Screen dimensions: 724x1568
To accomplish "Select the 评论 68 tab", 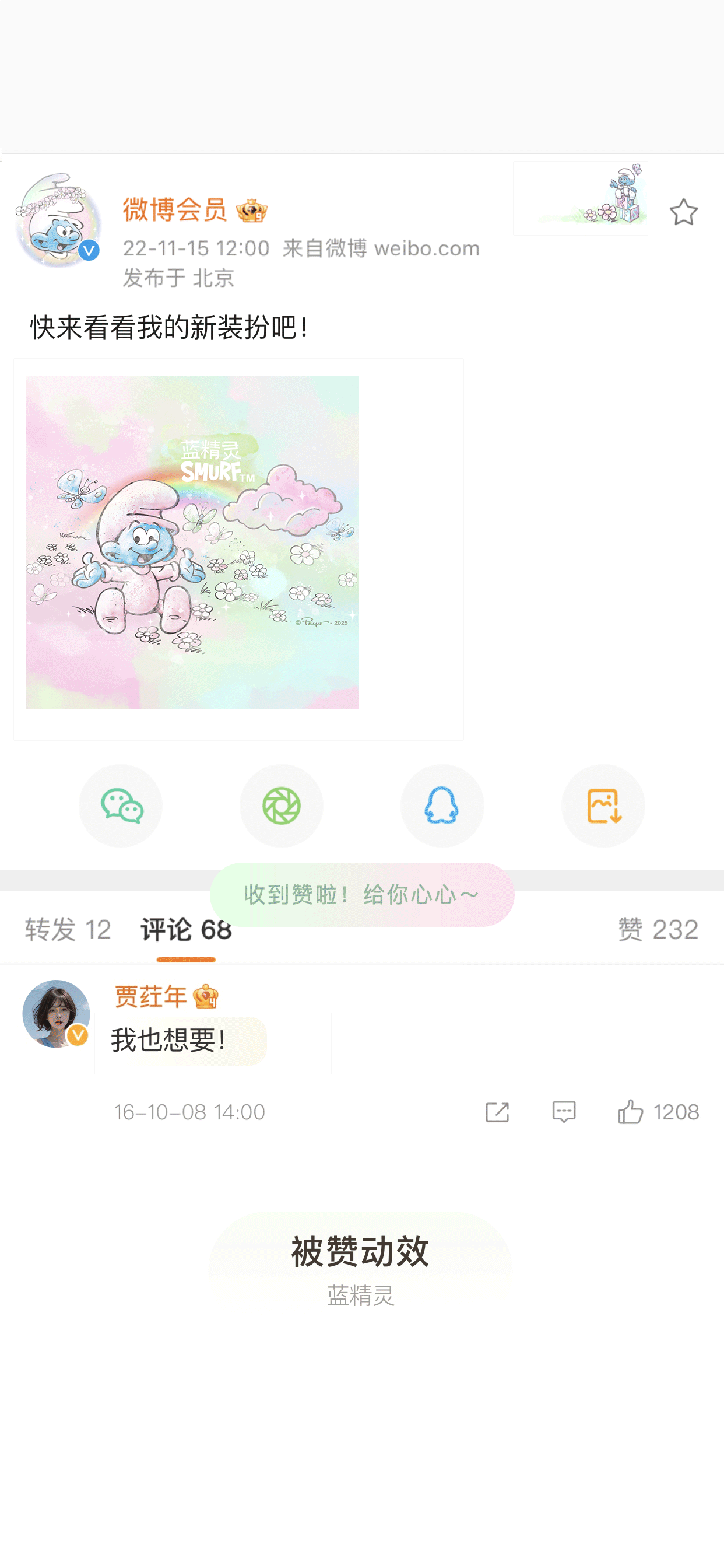I will click(185, 929).
